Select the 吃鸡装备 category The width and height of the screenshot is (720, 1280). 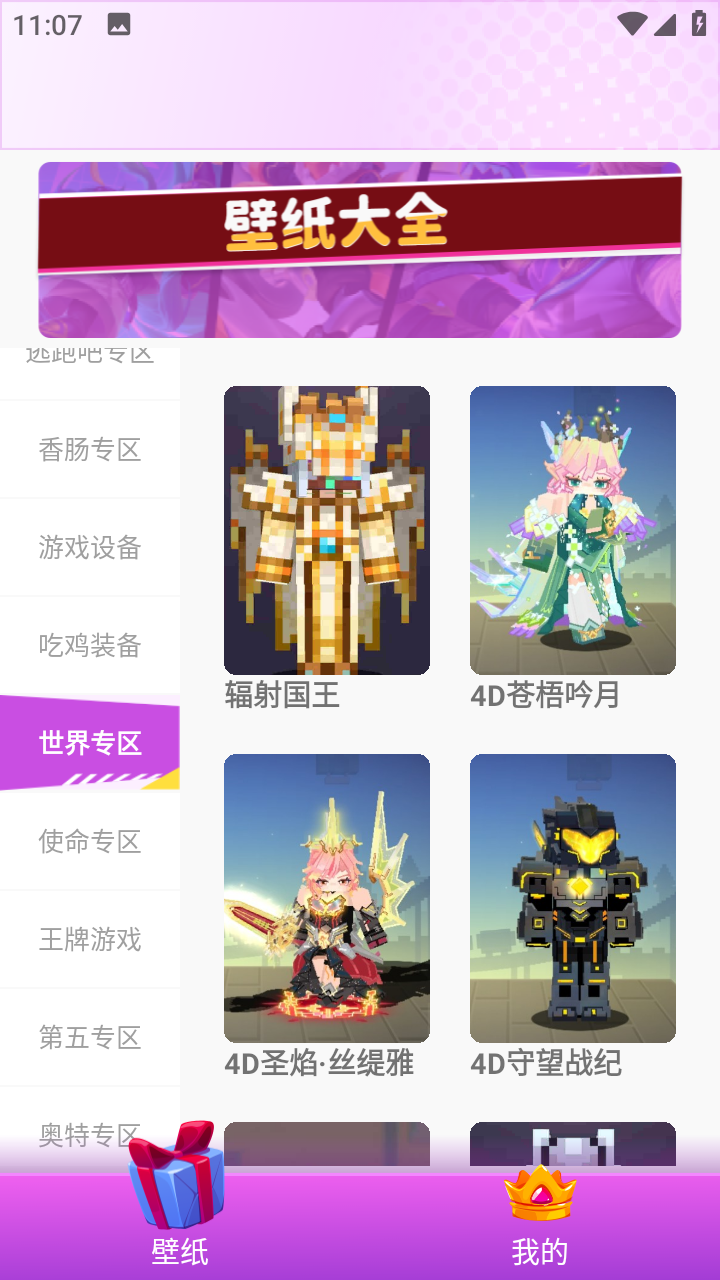[90, 646]
